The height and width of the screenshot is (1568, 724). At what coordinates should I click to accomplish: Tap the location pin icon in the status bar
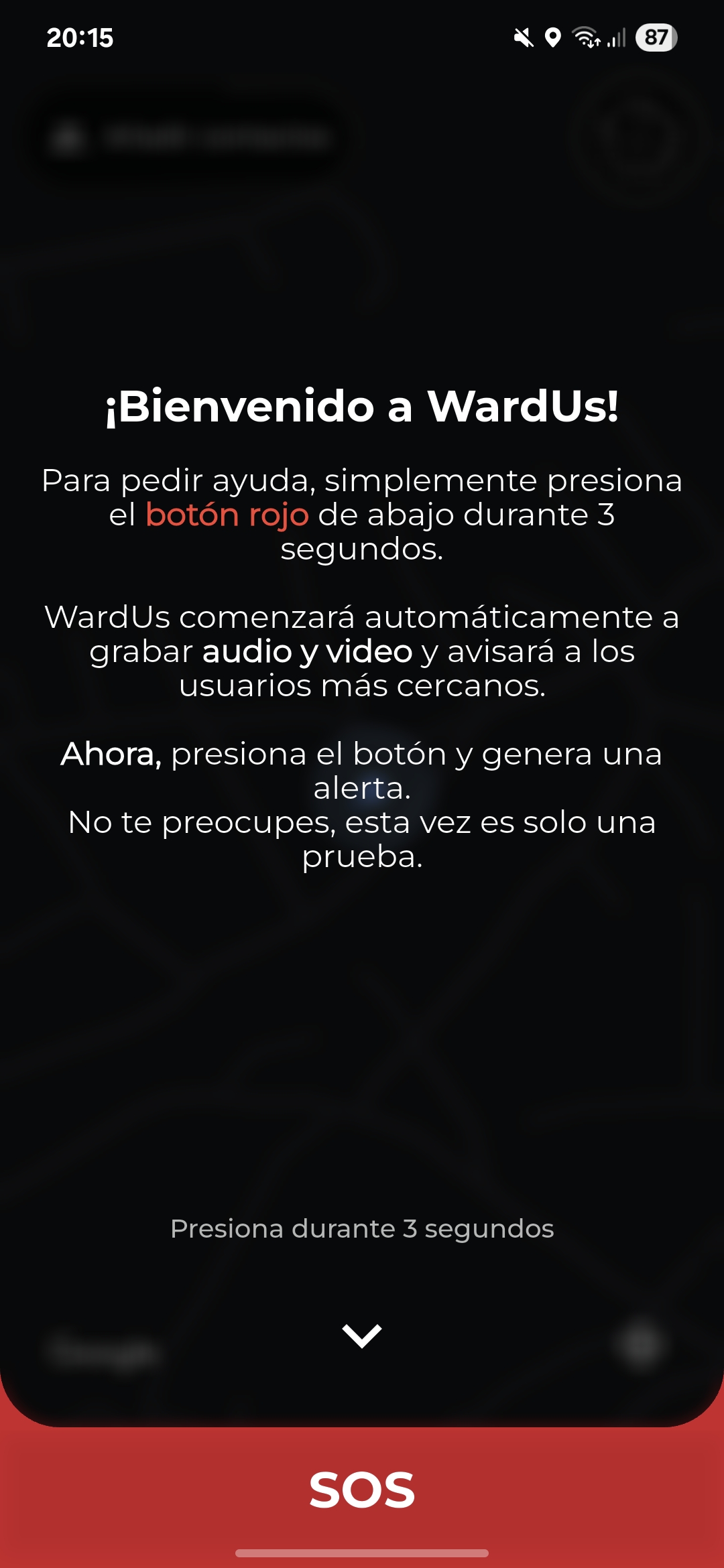coord(552,38)
